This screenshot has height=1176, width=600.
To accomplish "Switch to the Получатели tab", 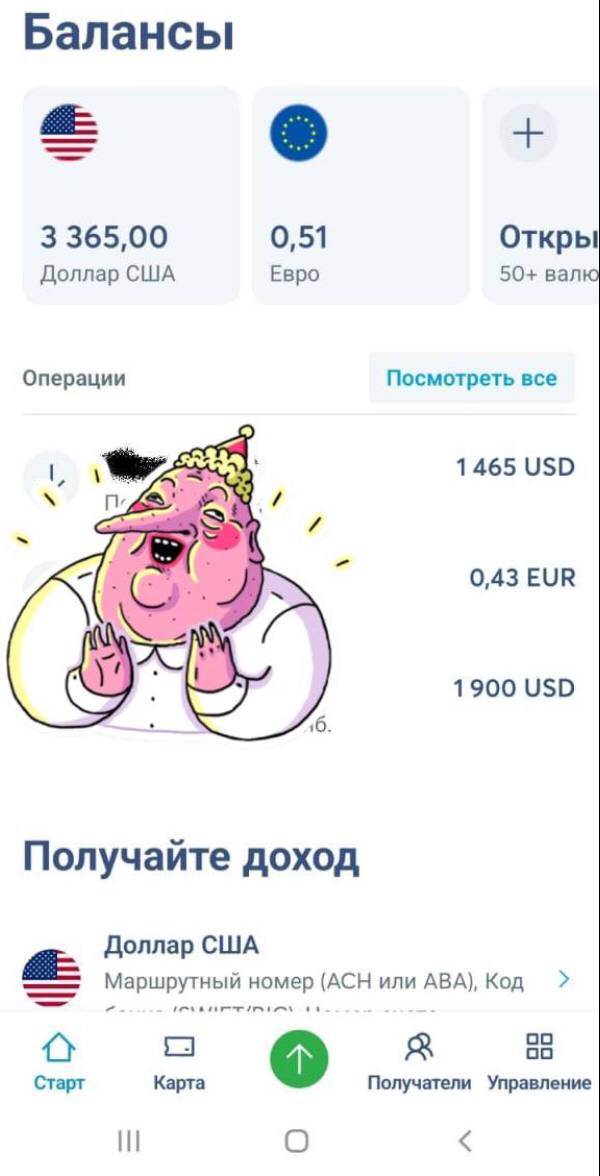I will (x=418, y=1062).
